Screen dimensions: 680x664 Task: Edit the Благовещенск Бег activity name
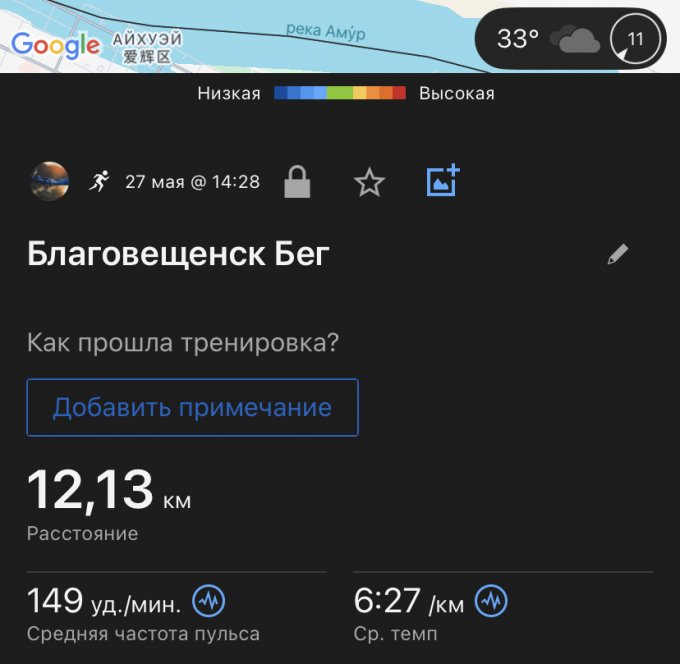tap(618, 255)
